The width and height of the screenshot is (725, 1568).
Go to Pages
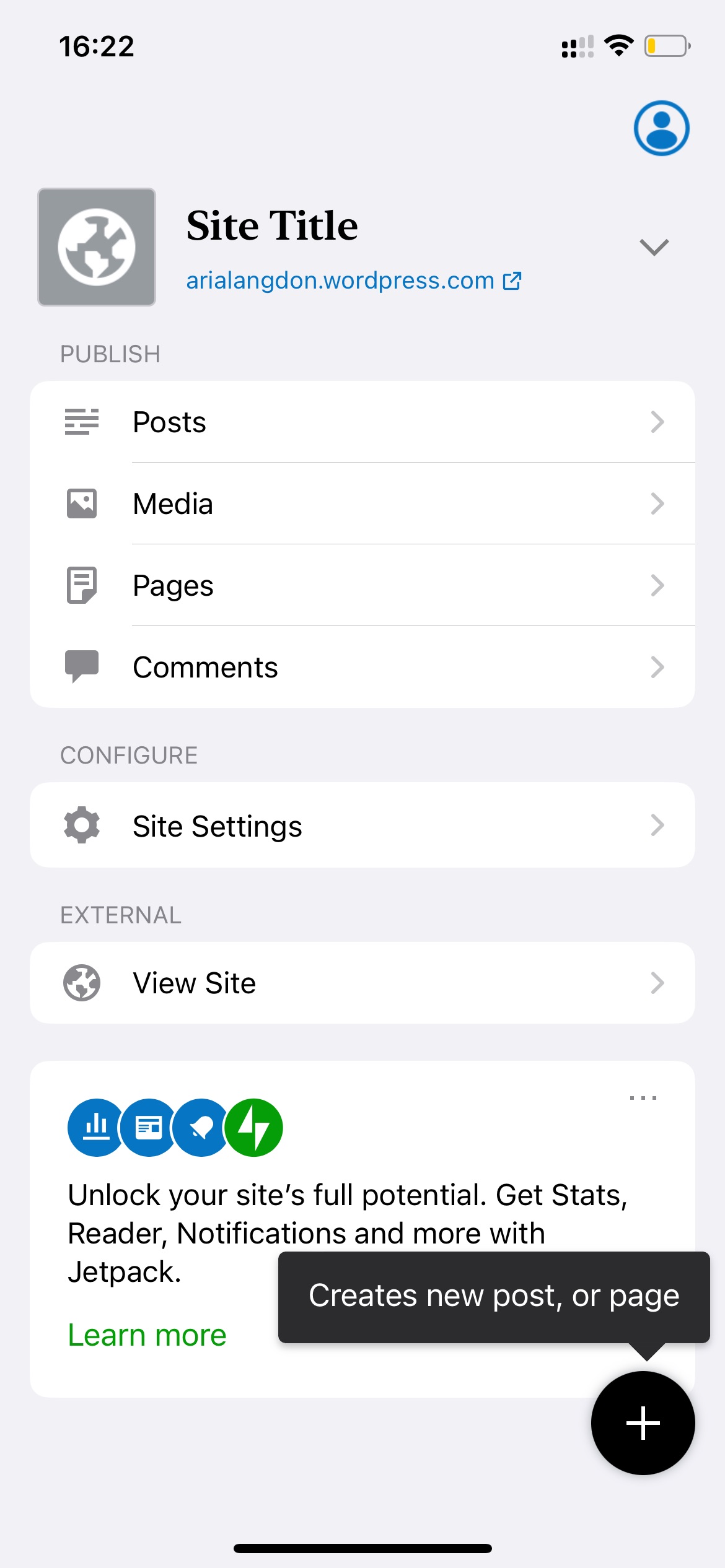(x=362, y=585)
